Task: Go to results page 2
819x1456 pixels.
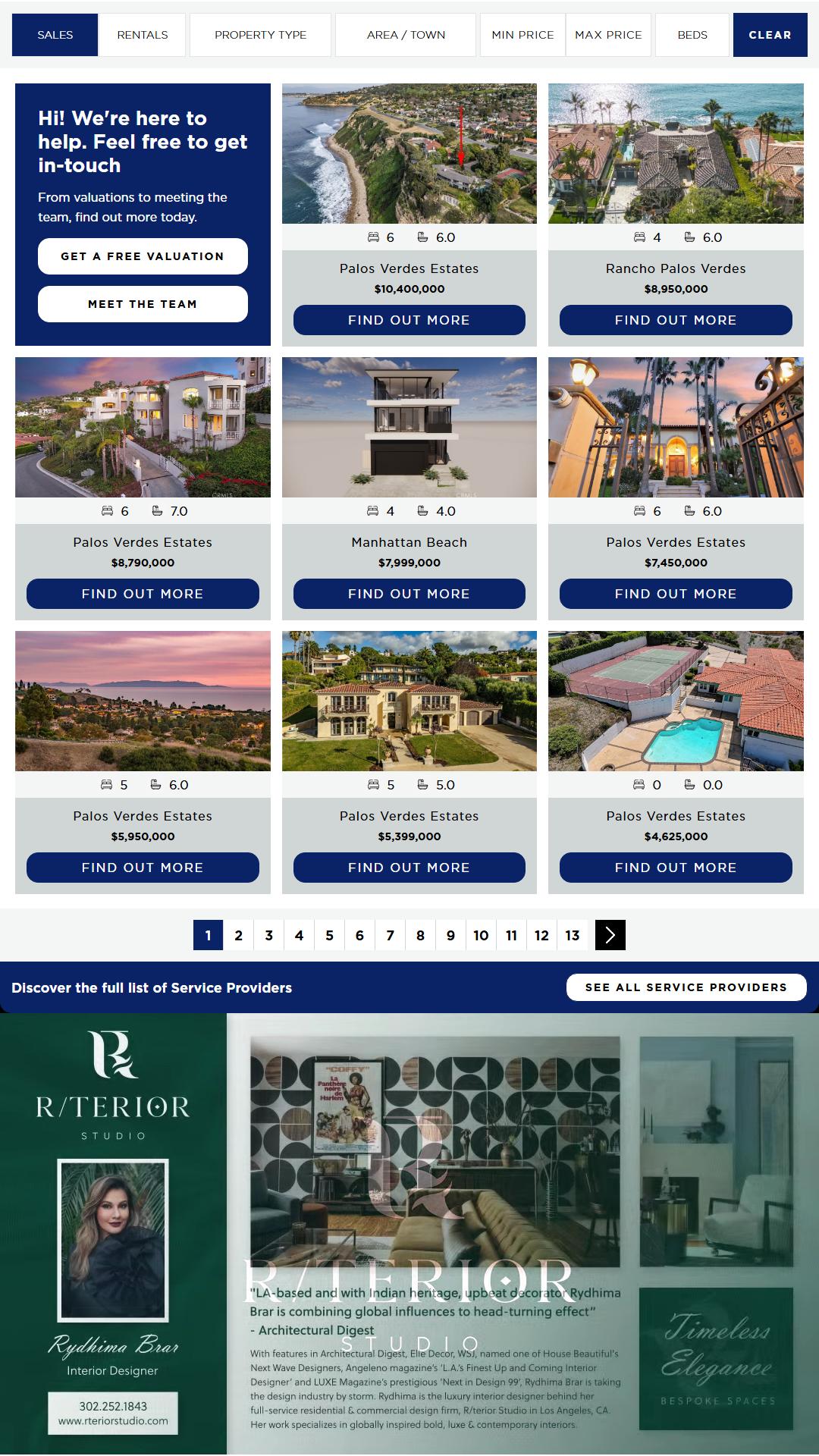Action: (x=239, y=935)
